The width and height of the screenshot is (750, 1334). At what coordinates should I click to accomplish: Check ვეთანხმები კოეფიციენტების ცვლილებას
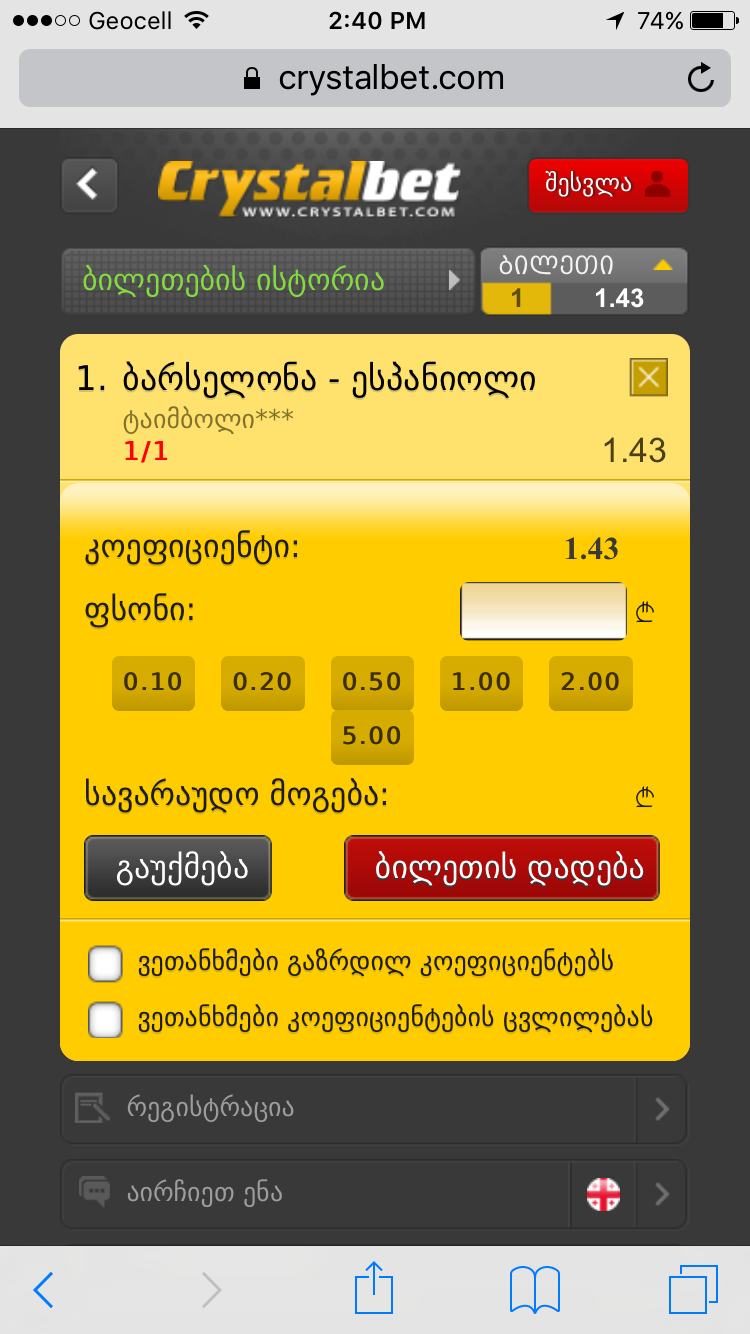point(105,1020)
